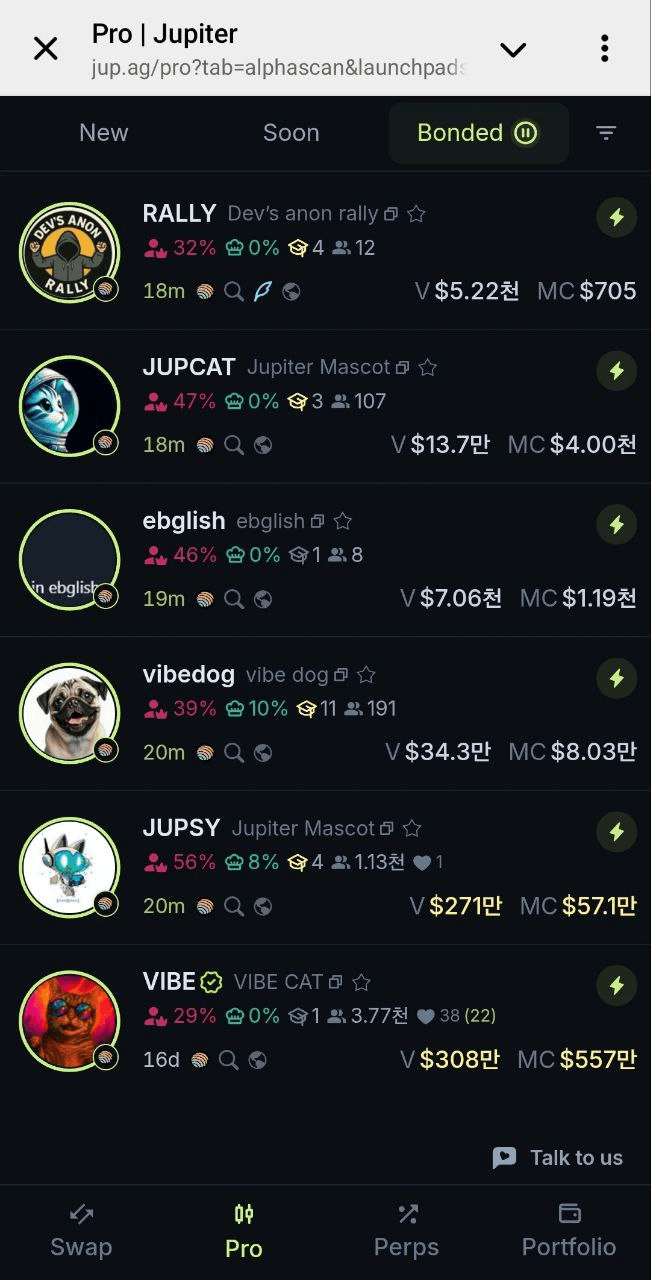The width and height of the screenshot is (651, 1280).
Task: Add ebglish to favorites with the star
Action: (x=343, y=521)
